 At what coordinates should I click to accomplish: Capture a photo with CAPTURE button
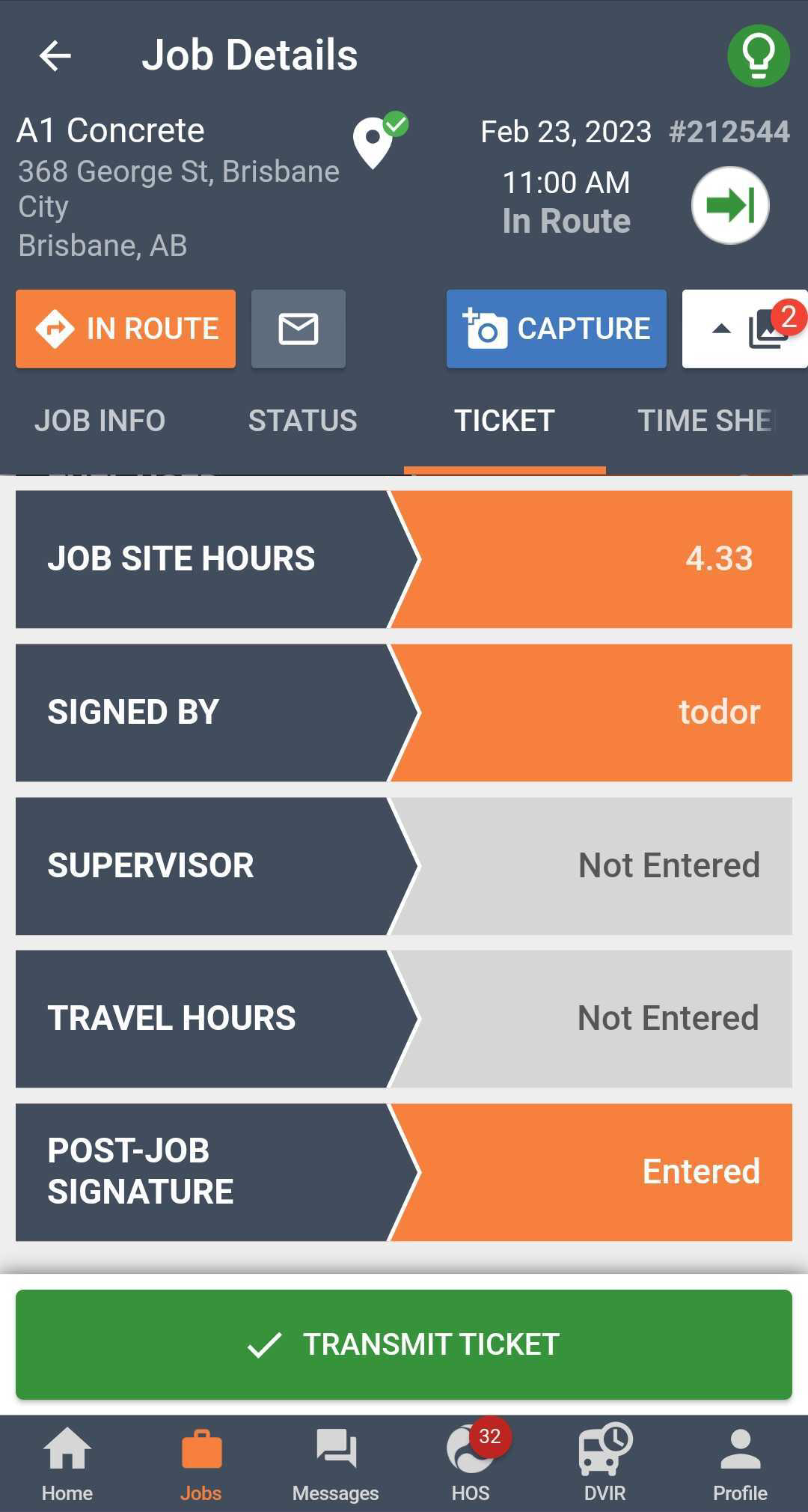coord(557,329)
